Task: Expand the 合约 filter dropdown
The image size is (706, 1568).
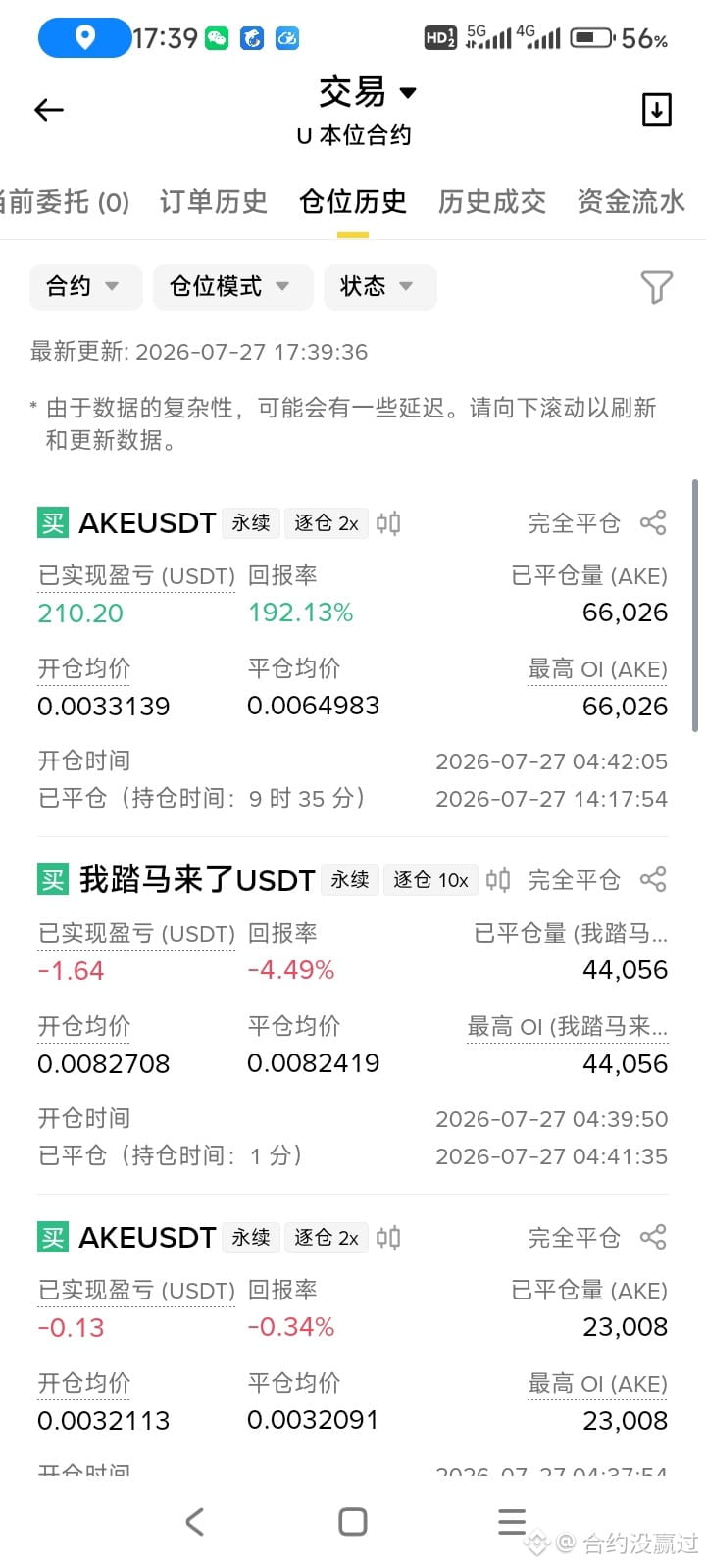Action: (86, 286)
